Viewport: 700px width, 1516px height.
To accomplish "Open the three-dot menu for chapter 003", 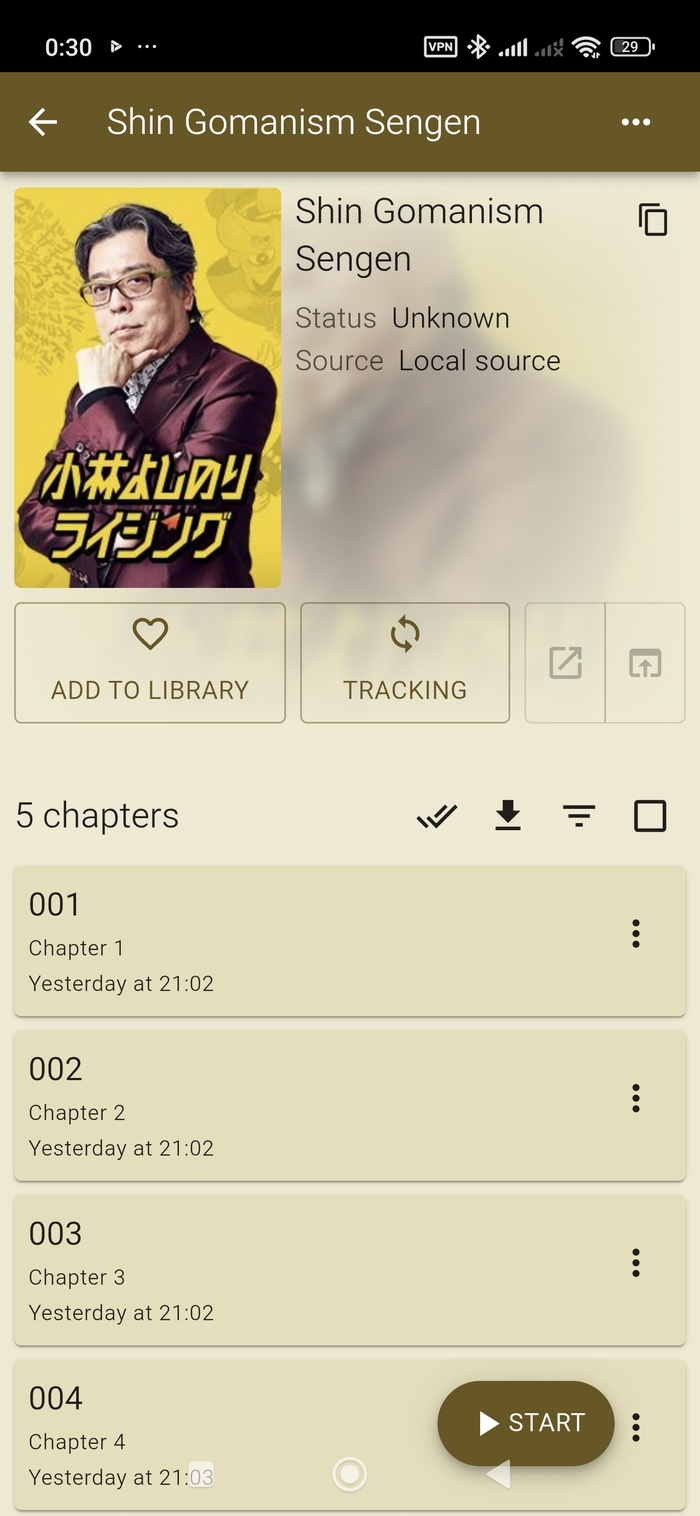I will tap(636, 1263).
